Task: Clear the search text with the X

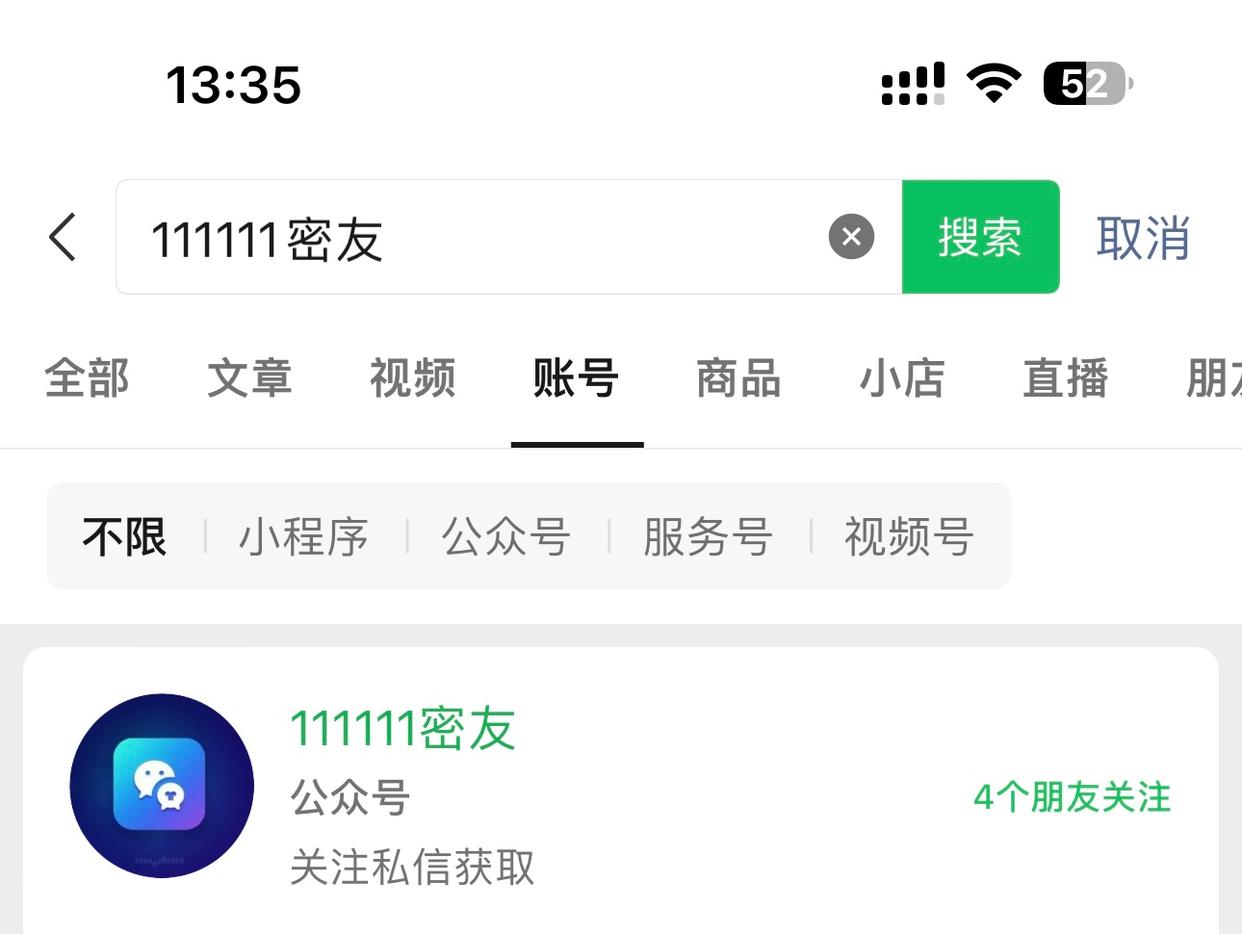Action: [x=851, y=237]
